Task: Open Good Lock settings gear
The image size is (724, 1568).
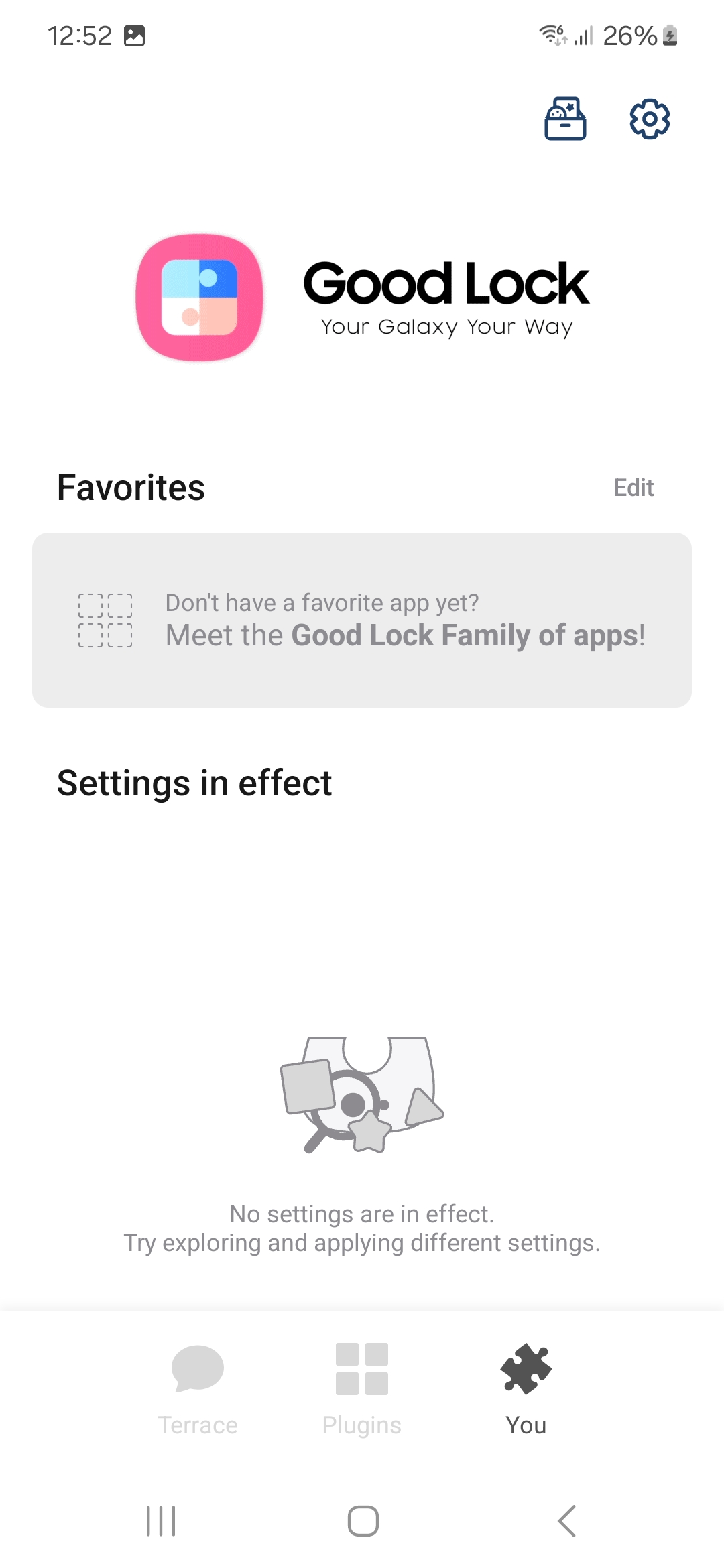Action: pos(649,119)
